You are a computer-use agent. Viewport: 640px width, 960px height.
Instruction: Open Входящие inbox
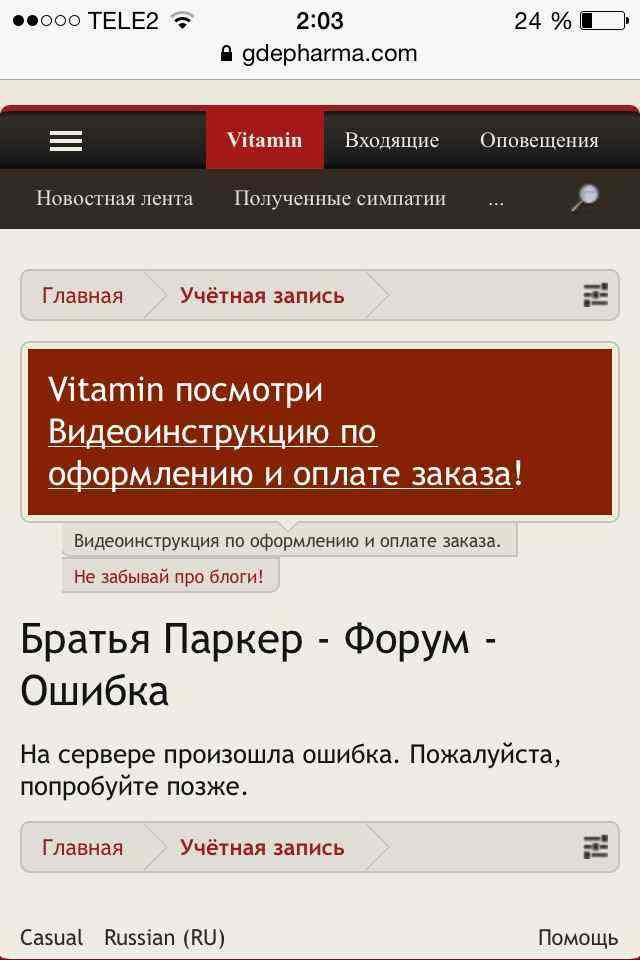click(391, 140)
